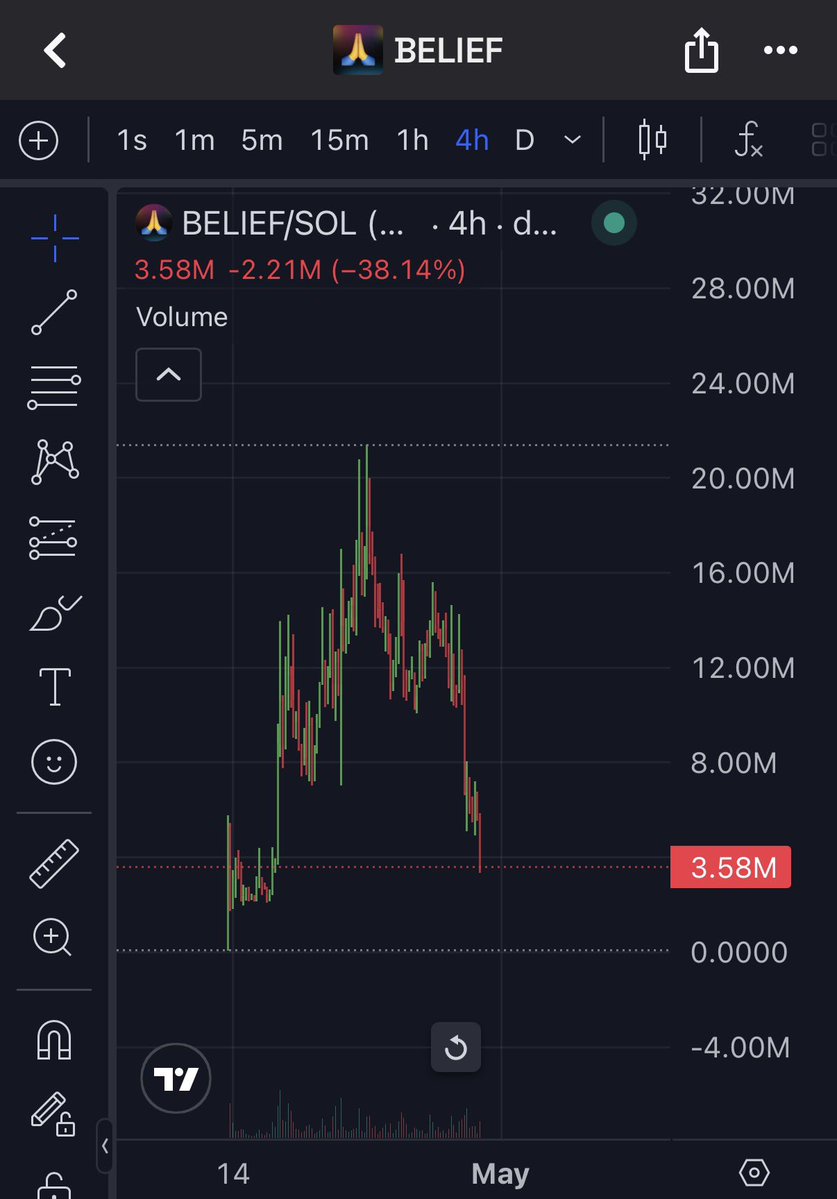Expand the timeframe dropdown arrow
The height and width of the screenshot is (1199, 837).
(x=572, y=141)
